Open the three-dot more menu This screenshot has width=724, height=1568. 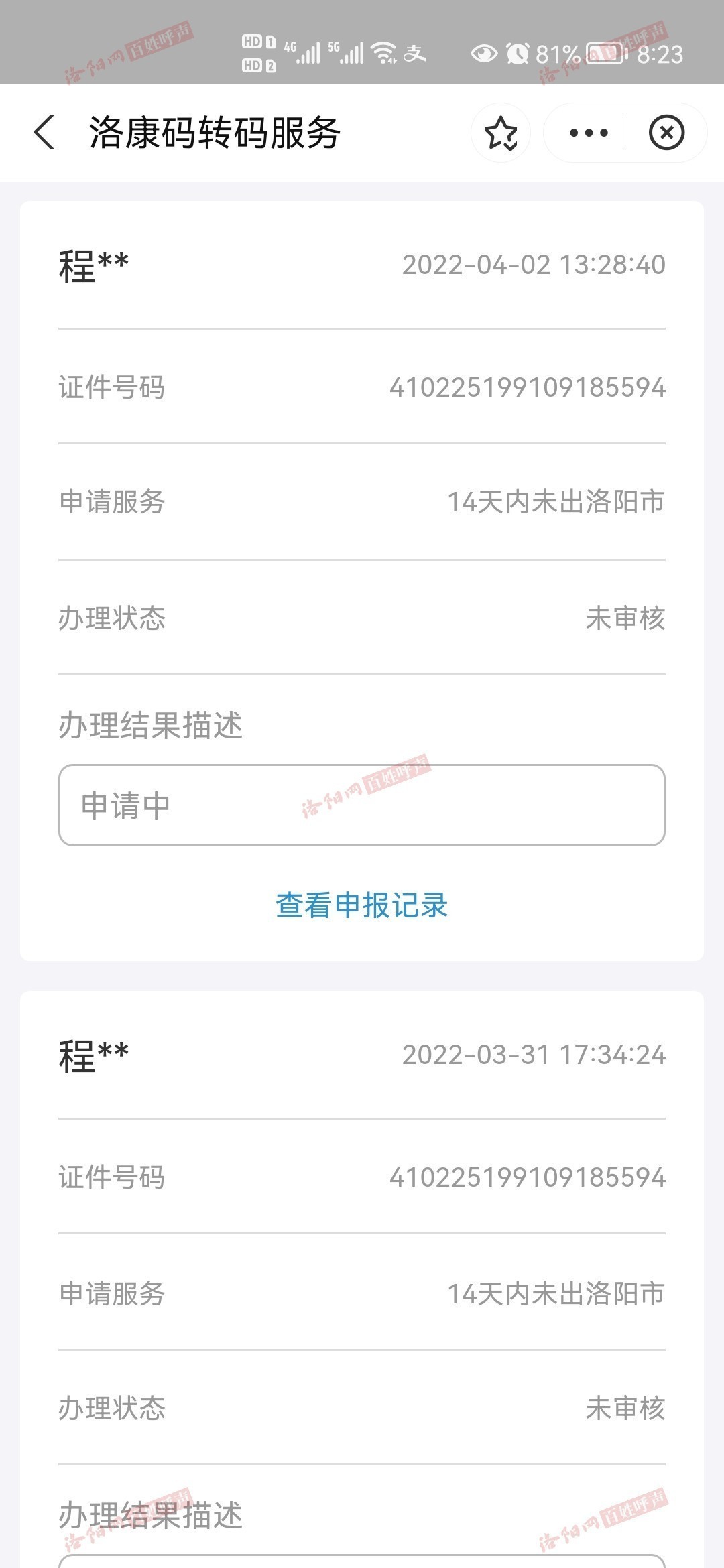[x=588, y=133]
